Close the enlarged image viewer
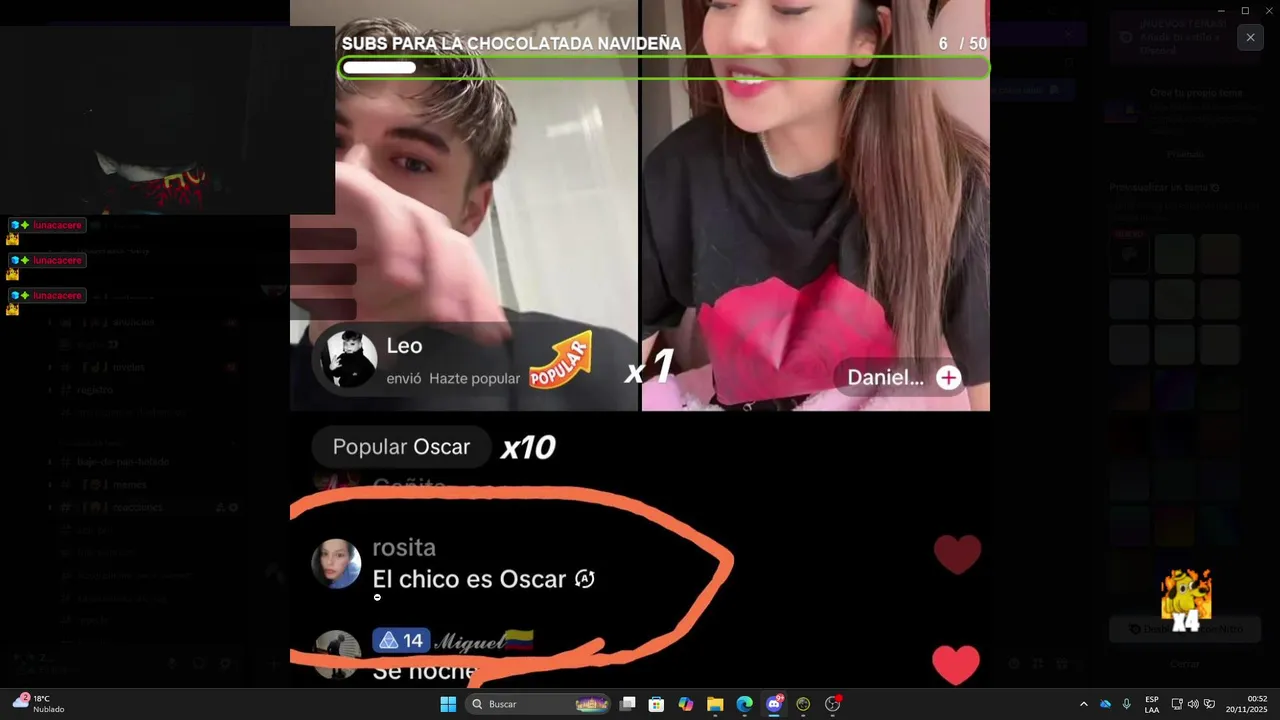1280x720 pixels. (1250, 38)
